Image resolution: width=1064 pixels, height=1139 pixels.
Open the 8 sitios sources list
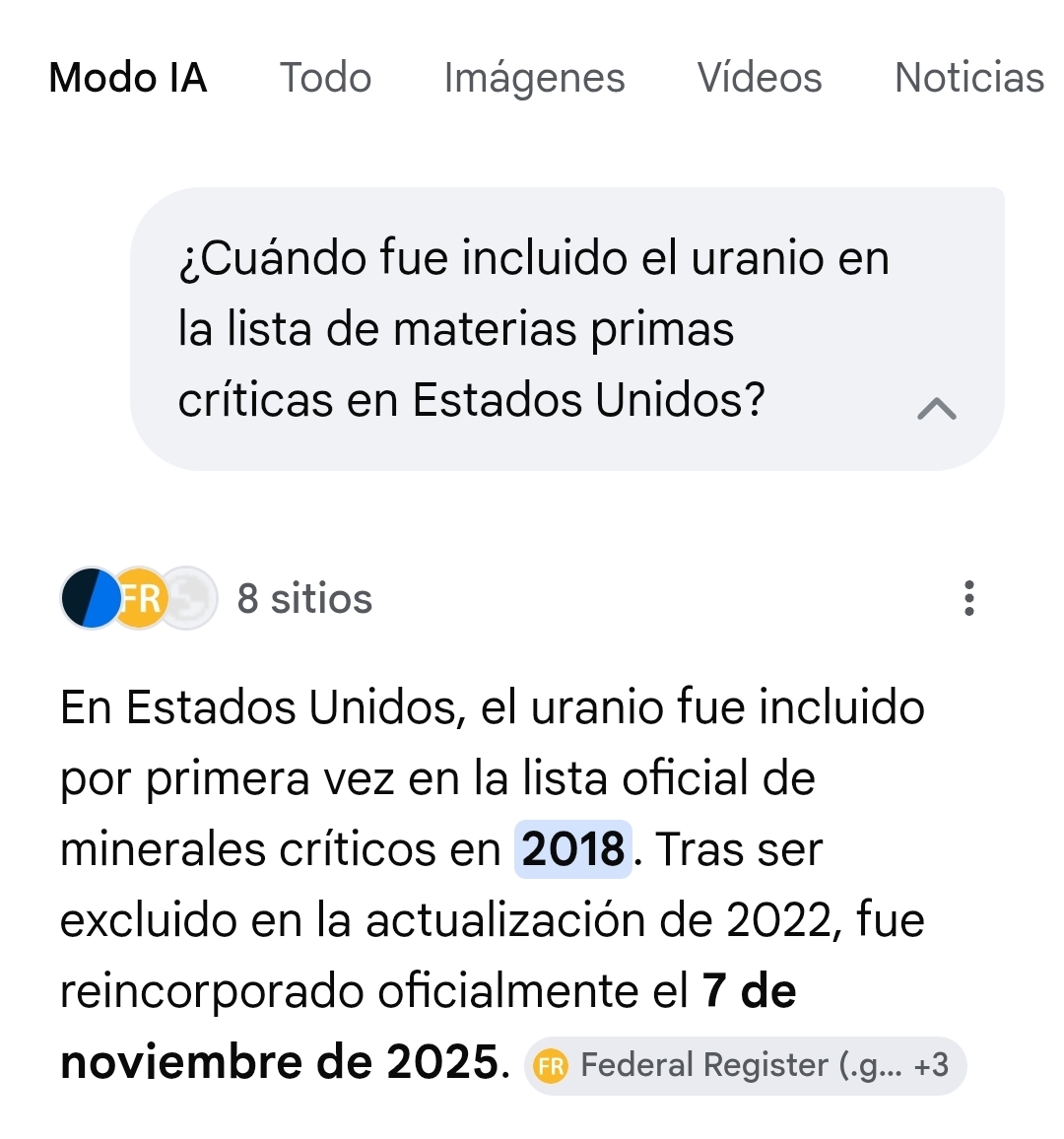click(303, 598)
